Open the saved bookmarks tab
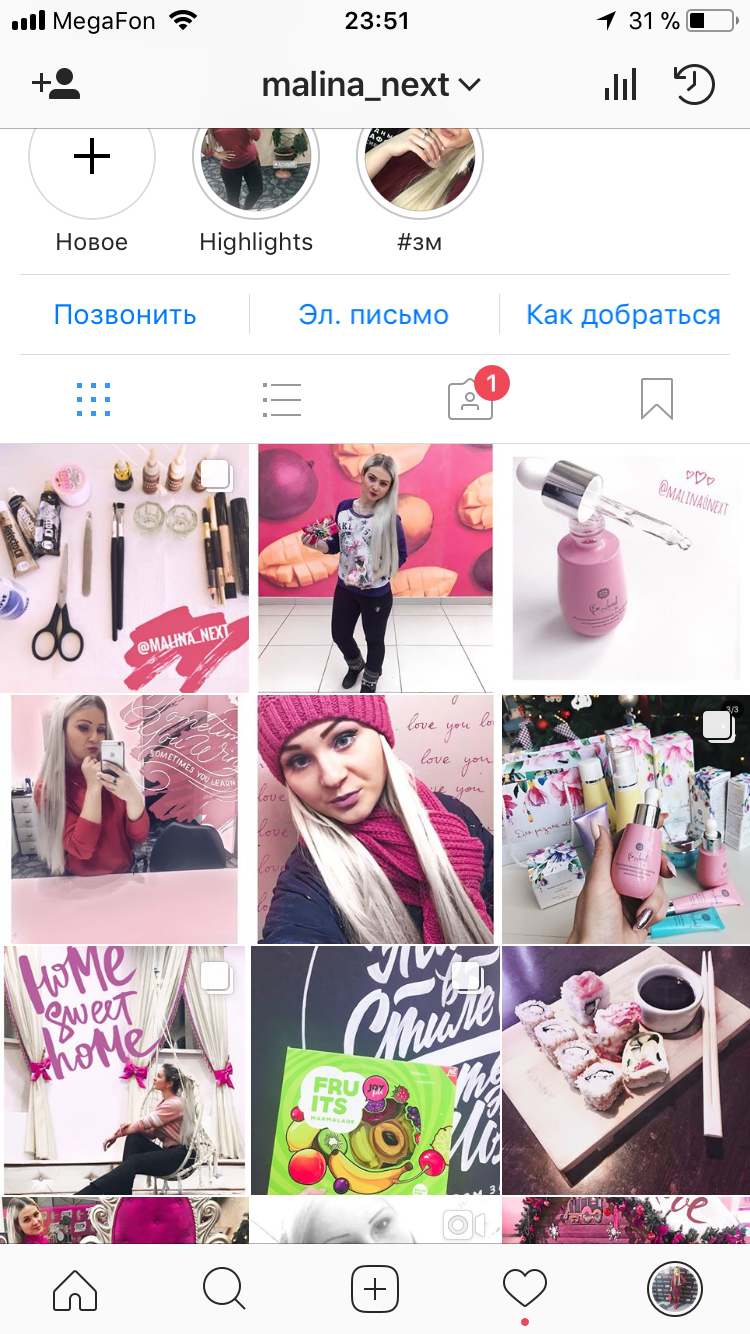Image resolution: width=750 pixels, height=1334 pixels. coord(657,399)
